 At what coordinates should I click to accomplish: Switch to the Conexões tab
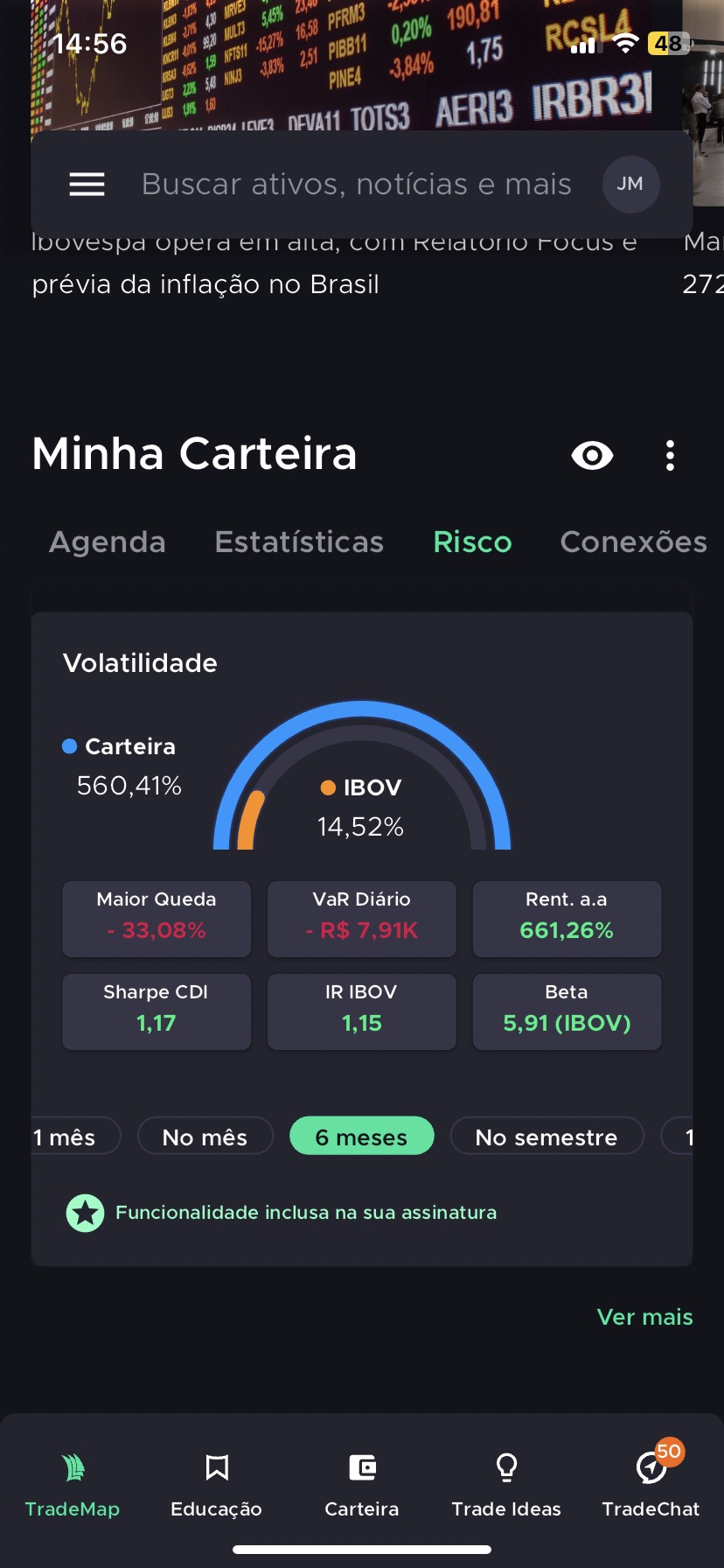633,542
